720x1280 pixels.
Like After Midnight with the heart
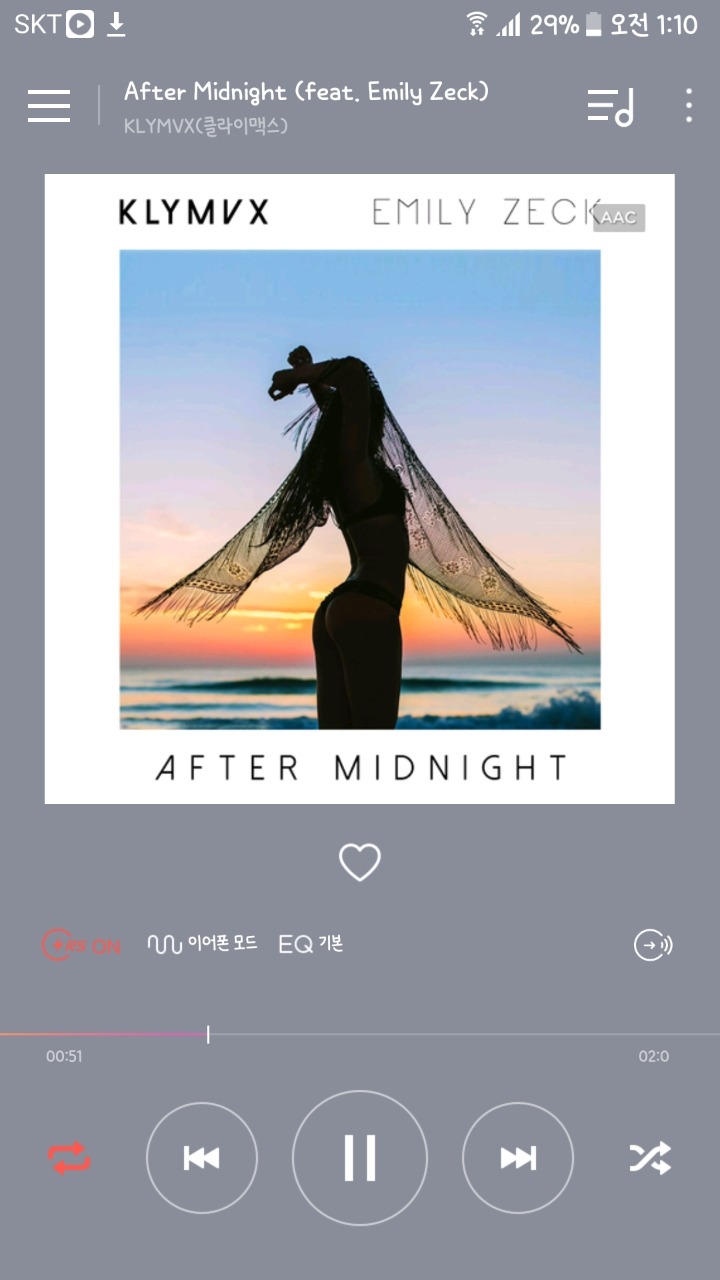[x=360, y=862]
